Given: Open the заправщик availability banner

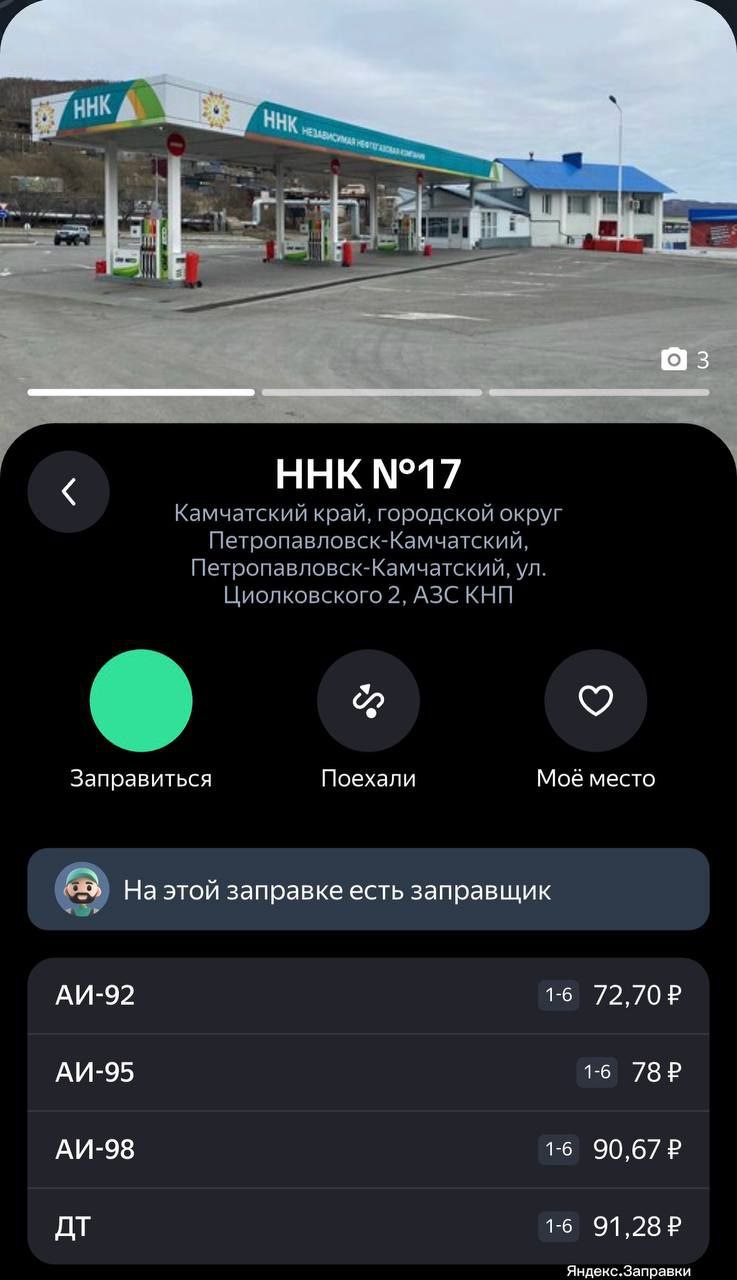Looking at the screenshot, I should [368, 889].
